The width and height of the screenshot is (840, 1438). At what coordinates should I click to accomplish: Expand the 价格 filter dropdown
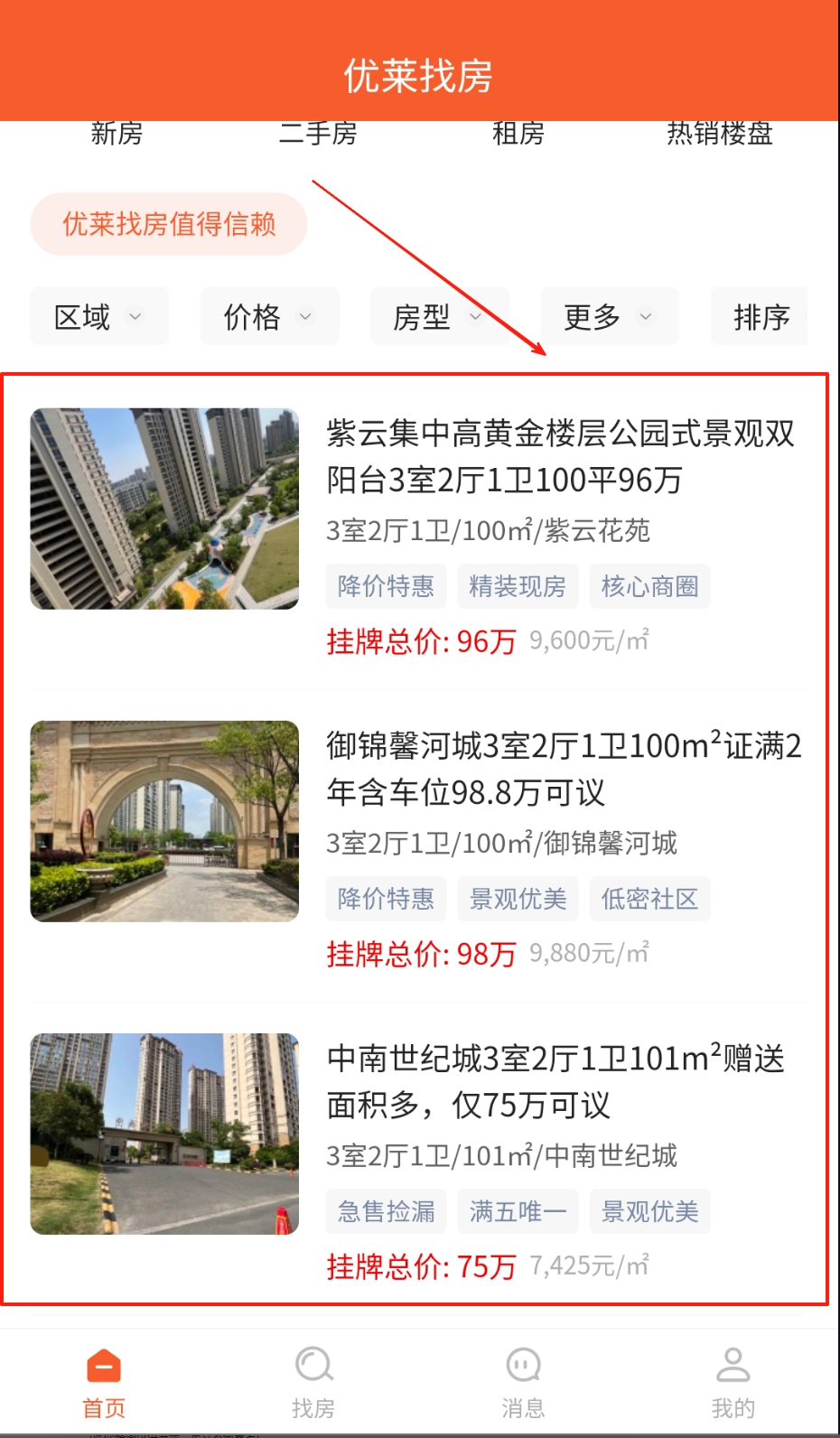tap(268, 317)
